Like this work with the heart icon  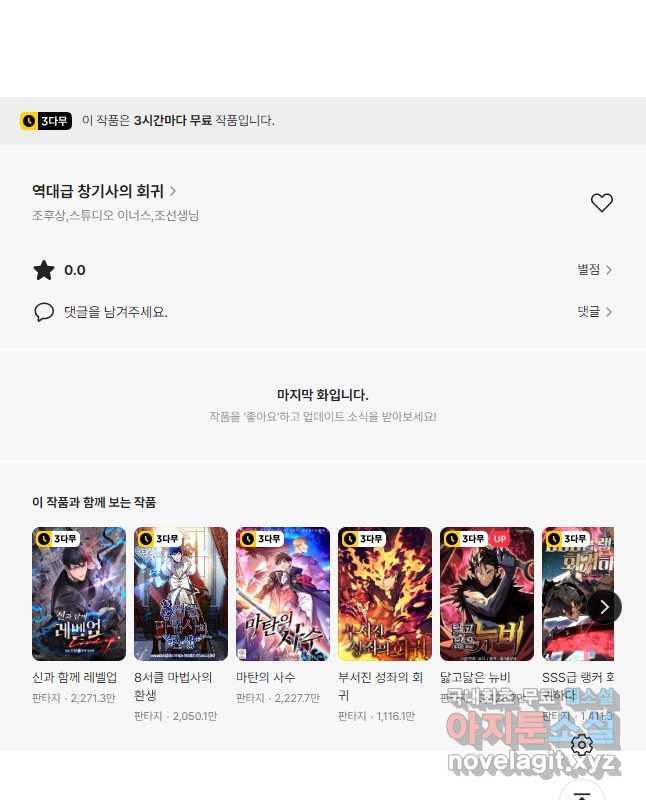pyautogui.click(x=601, y=203)
